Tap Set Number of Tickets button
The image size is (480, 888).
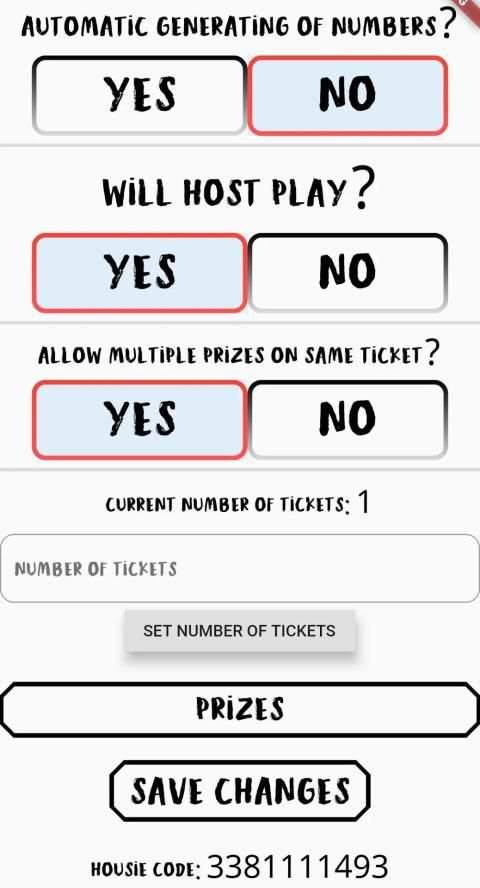(x=240, y=630)
